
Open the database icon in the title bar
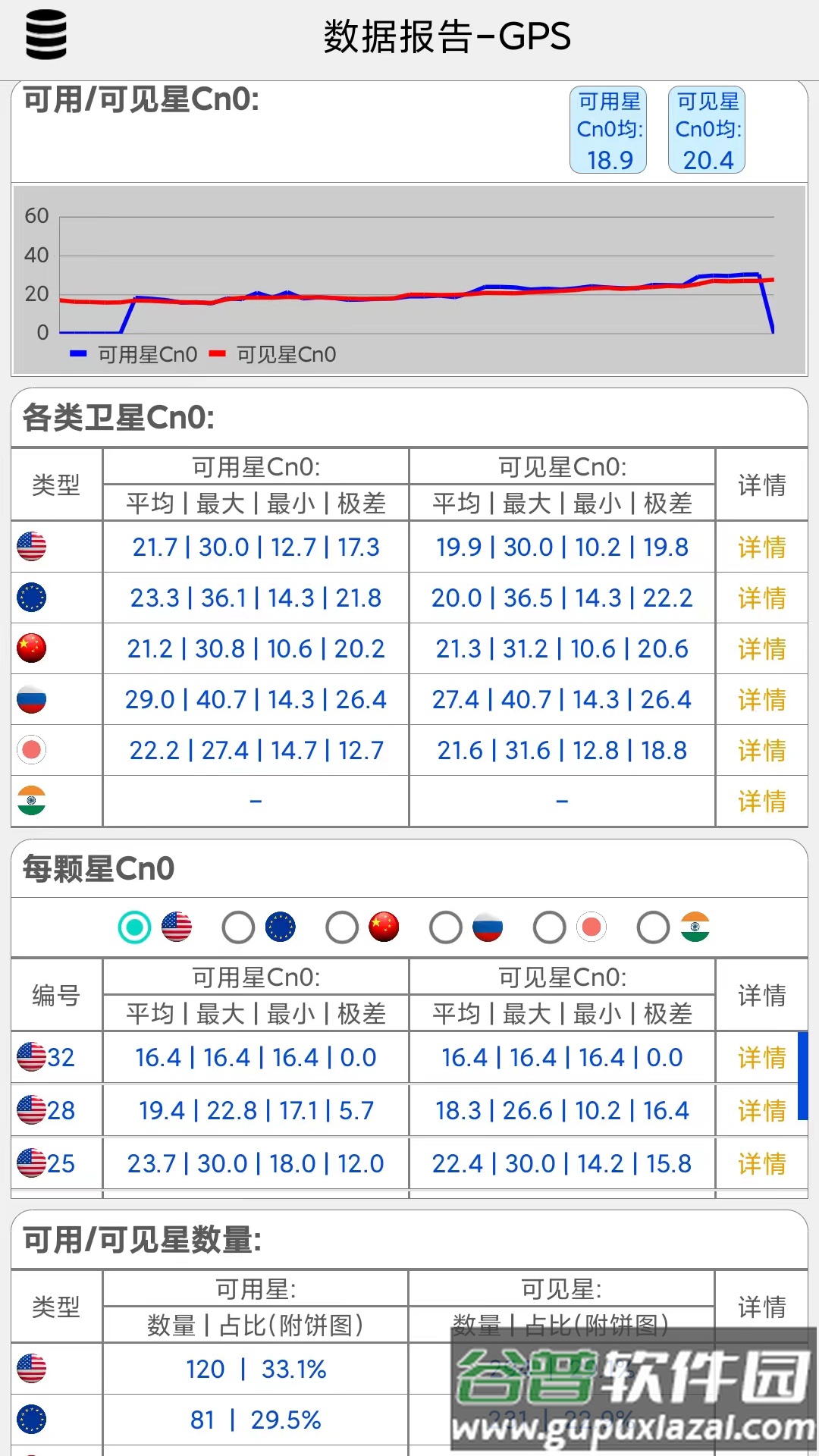(x=47, y=33)
